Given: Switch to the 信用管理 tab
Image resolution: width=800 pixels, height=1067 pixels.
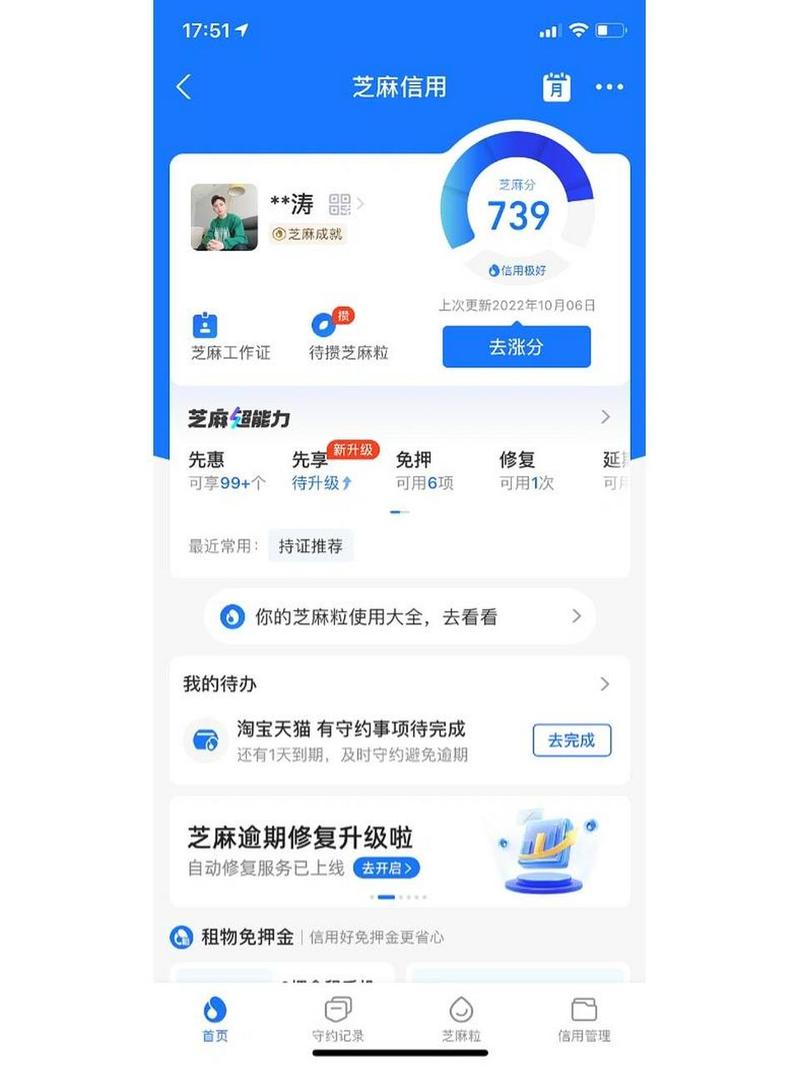Looking at the screenshot, I should [x=584, y=1020].
